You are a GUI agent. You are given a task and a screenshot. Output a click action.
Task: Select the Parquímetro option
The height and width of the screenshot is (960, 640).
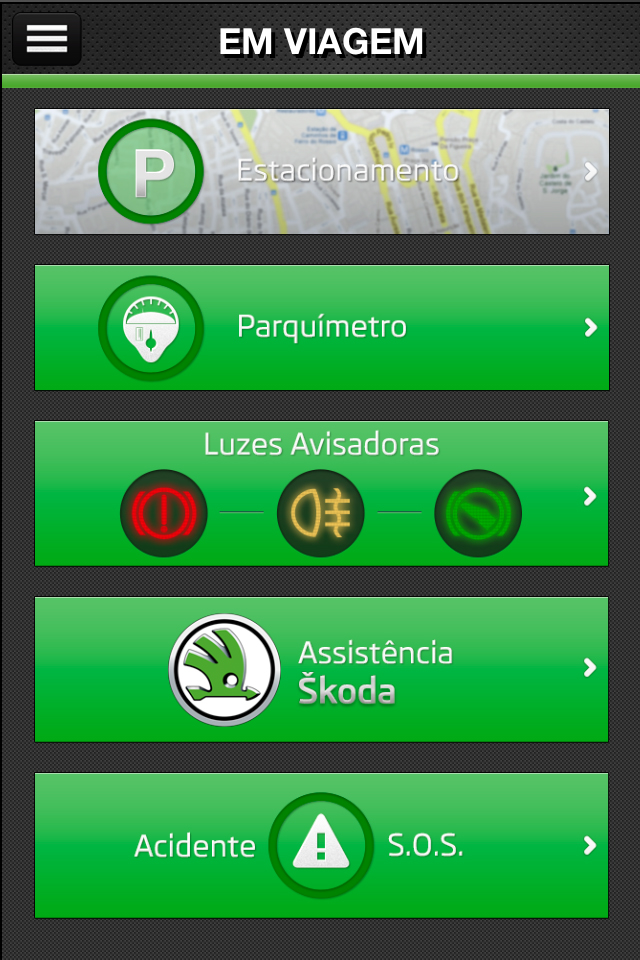[x=321, y=327]
